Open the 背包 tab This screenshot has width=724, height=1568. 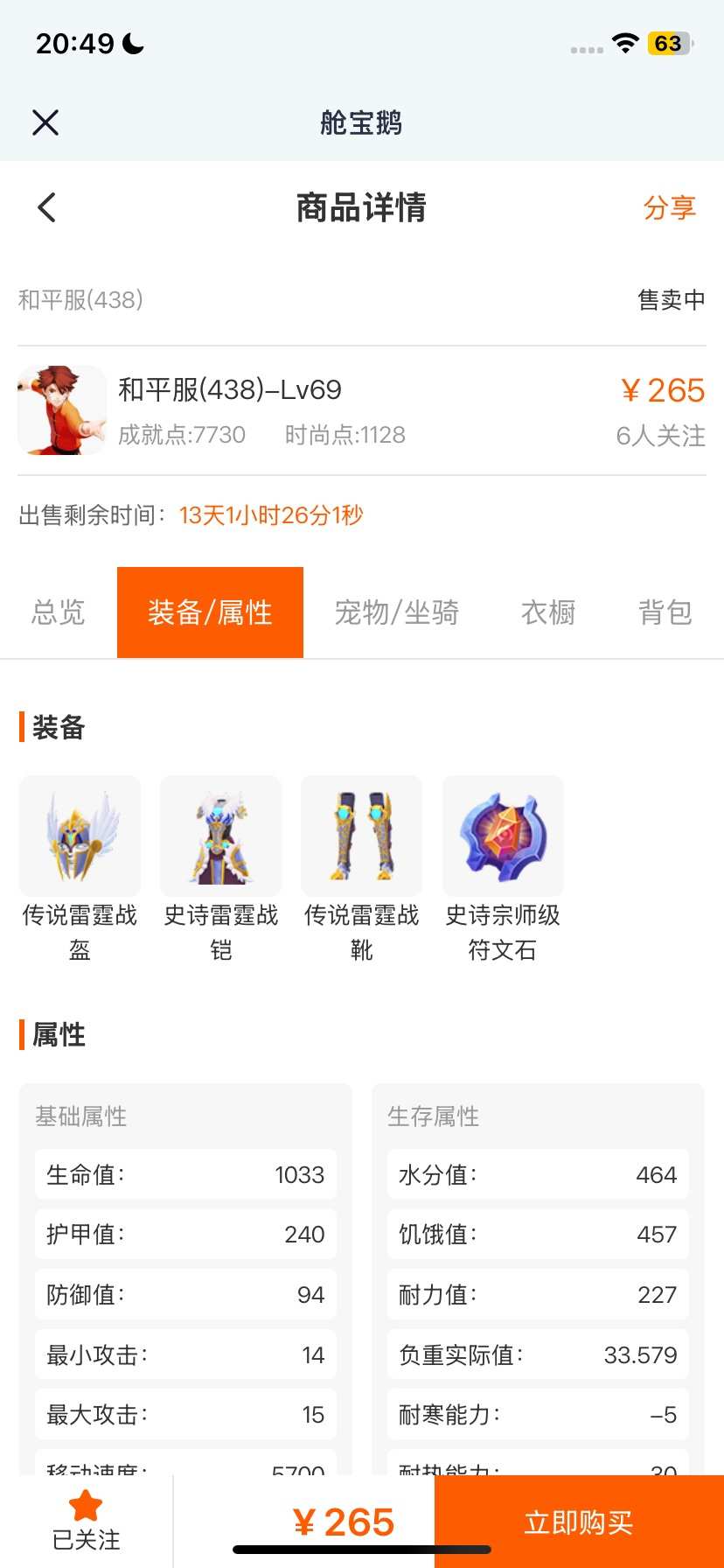(x=665, y=612)
